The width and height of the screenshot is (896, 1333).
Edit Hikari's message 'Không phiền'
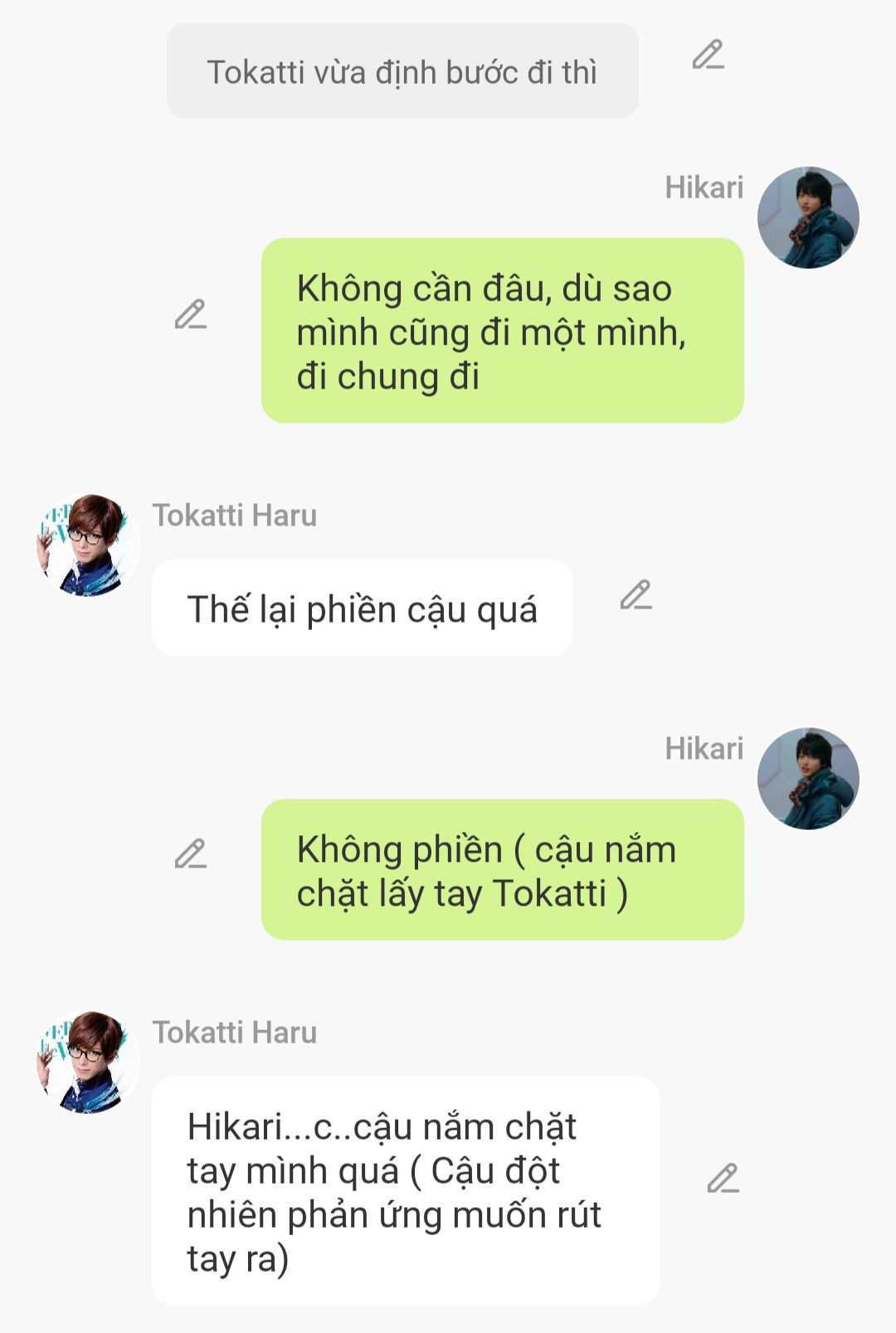click(x=190, y=854)
